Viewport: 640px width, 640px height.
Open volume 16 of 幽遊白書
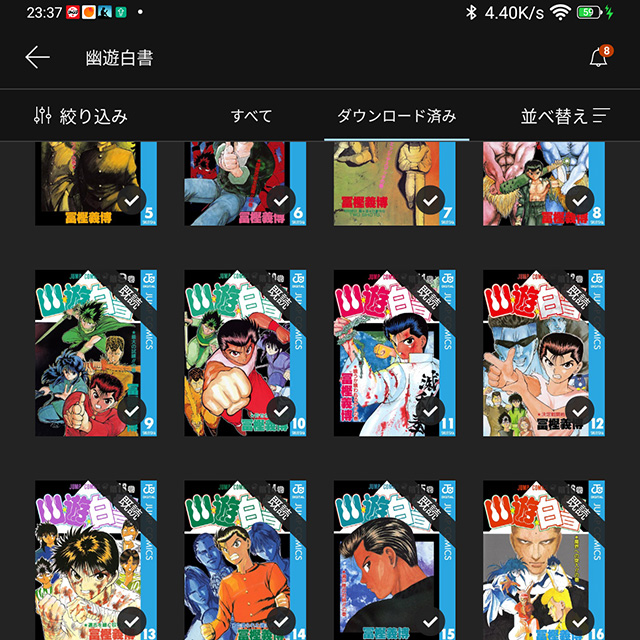point(544,560)
